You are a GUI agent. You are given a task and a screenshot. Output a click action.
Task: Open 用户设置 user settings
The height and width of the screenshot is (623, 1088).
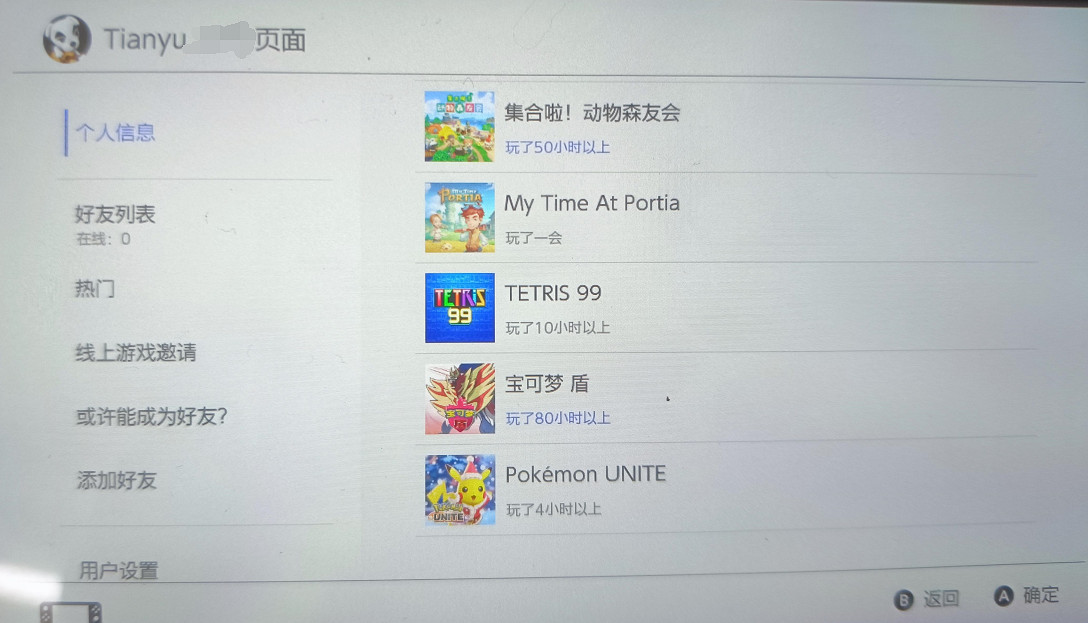point(119,571)
